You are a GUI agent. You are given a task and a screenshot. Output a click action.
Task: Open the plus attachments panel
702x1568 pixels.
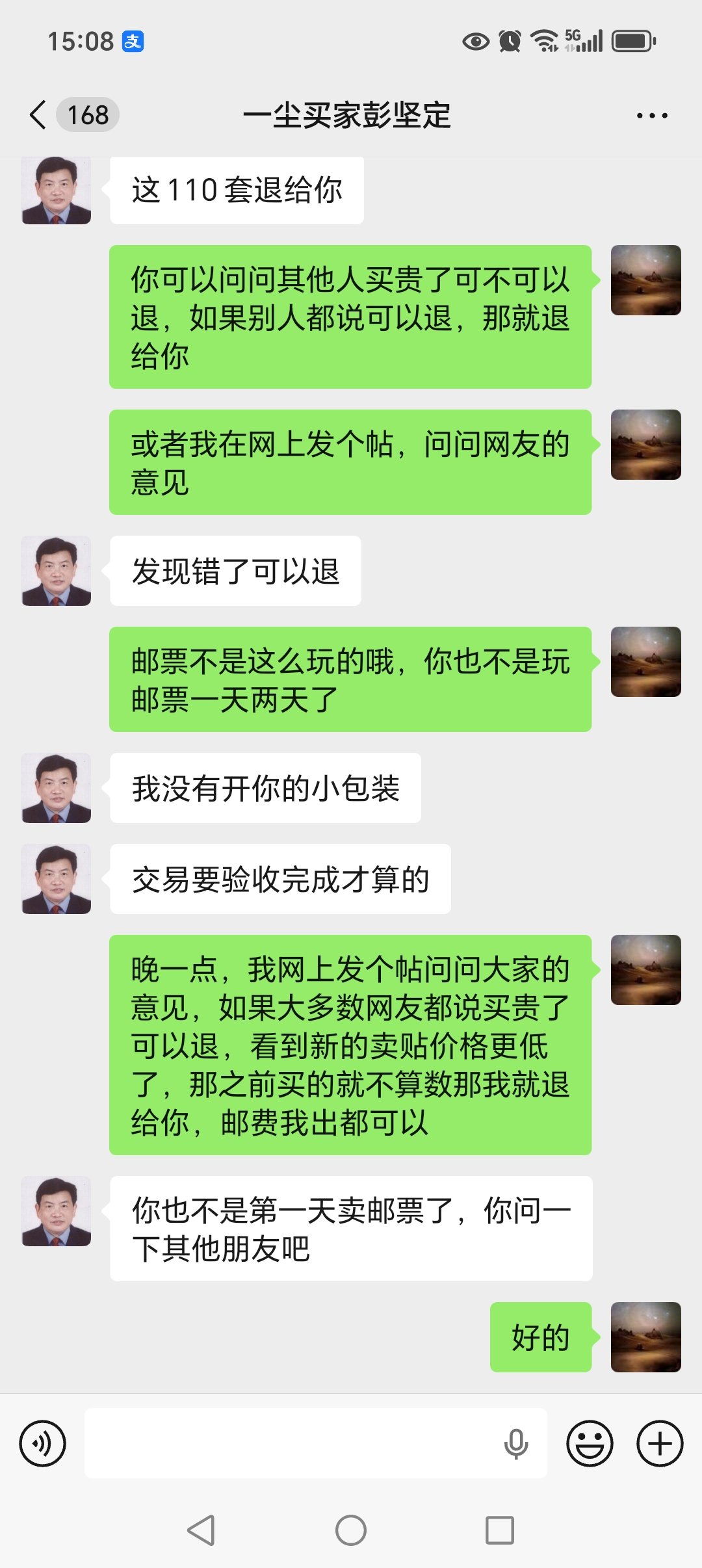(660, 1444)
